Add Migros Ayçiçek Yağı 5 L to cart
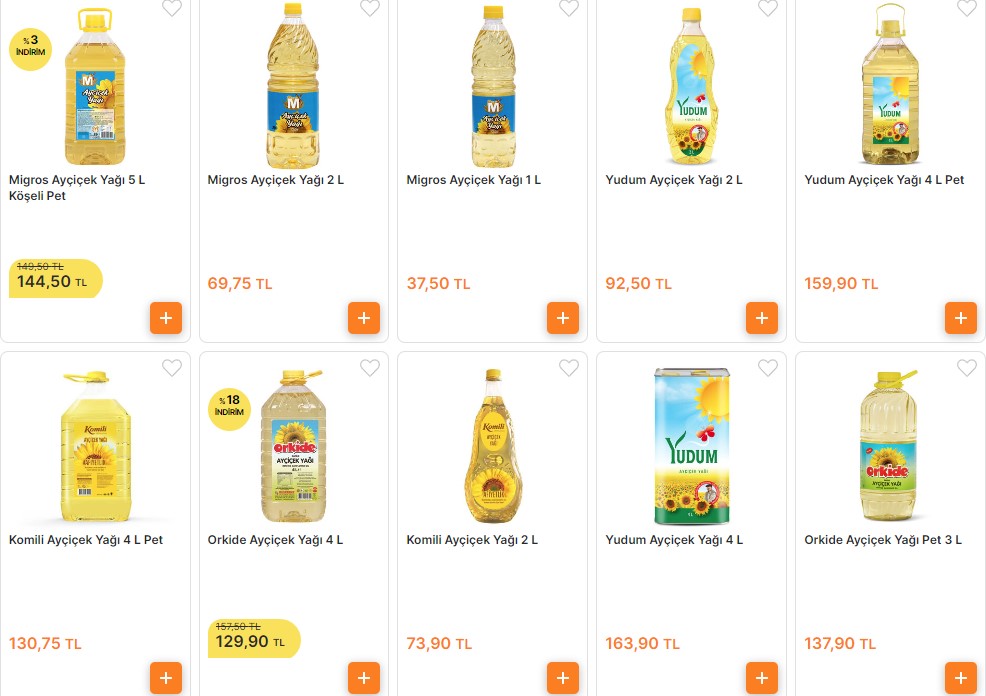Image resolution: width=986 pixels, height=696 pixels. [x=165, y=318]
